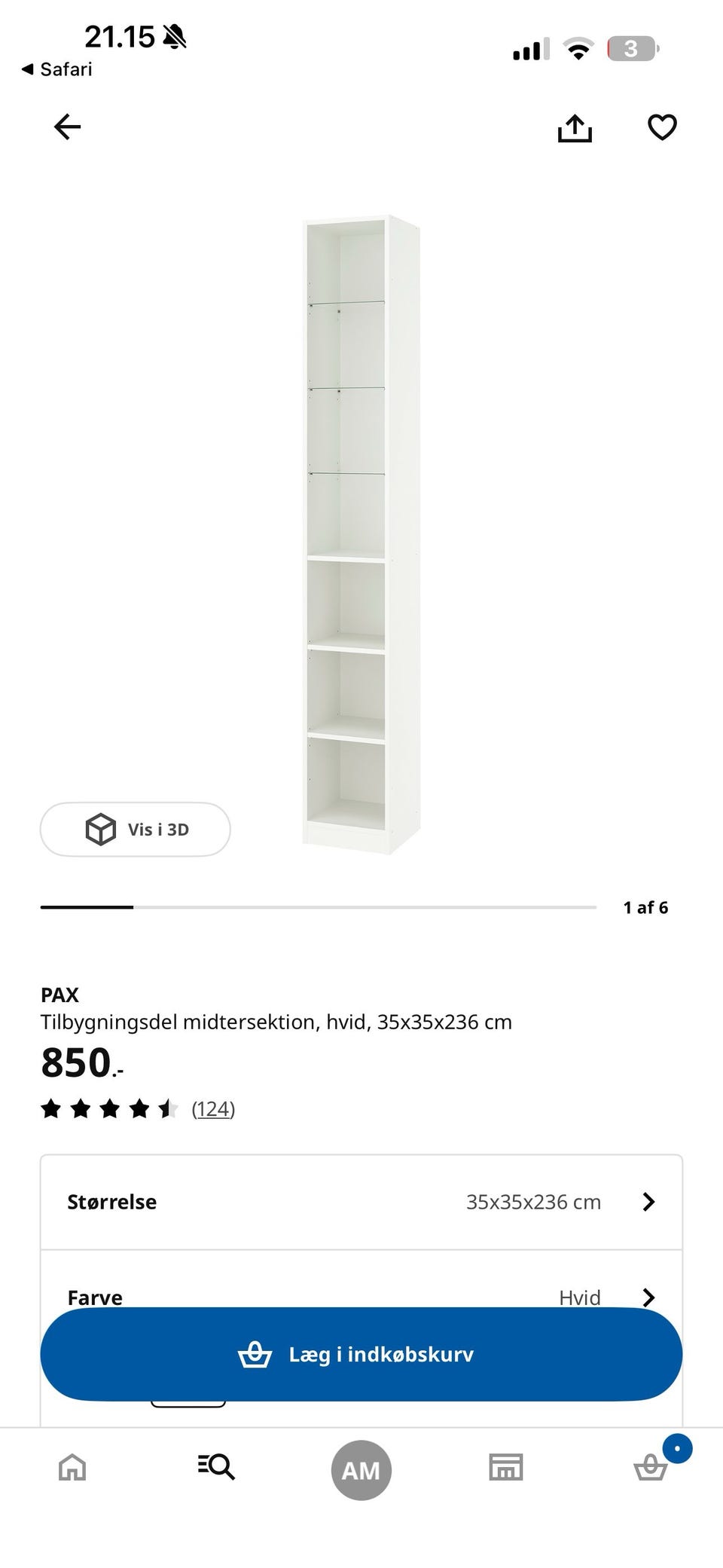723x1568 pixels.
Task: Open the 124 reviews link
Action: coord(213,1108)
